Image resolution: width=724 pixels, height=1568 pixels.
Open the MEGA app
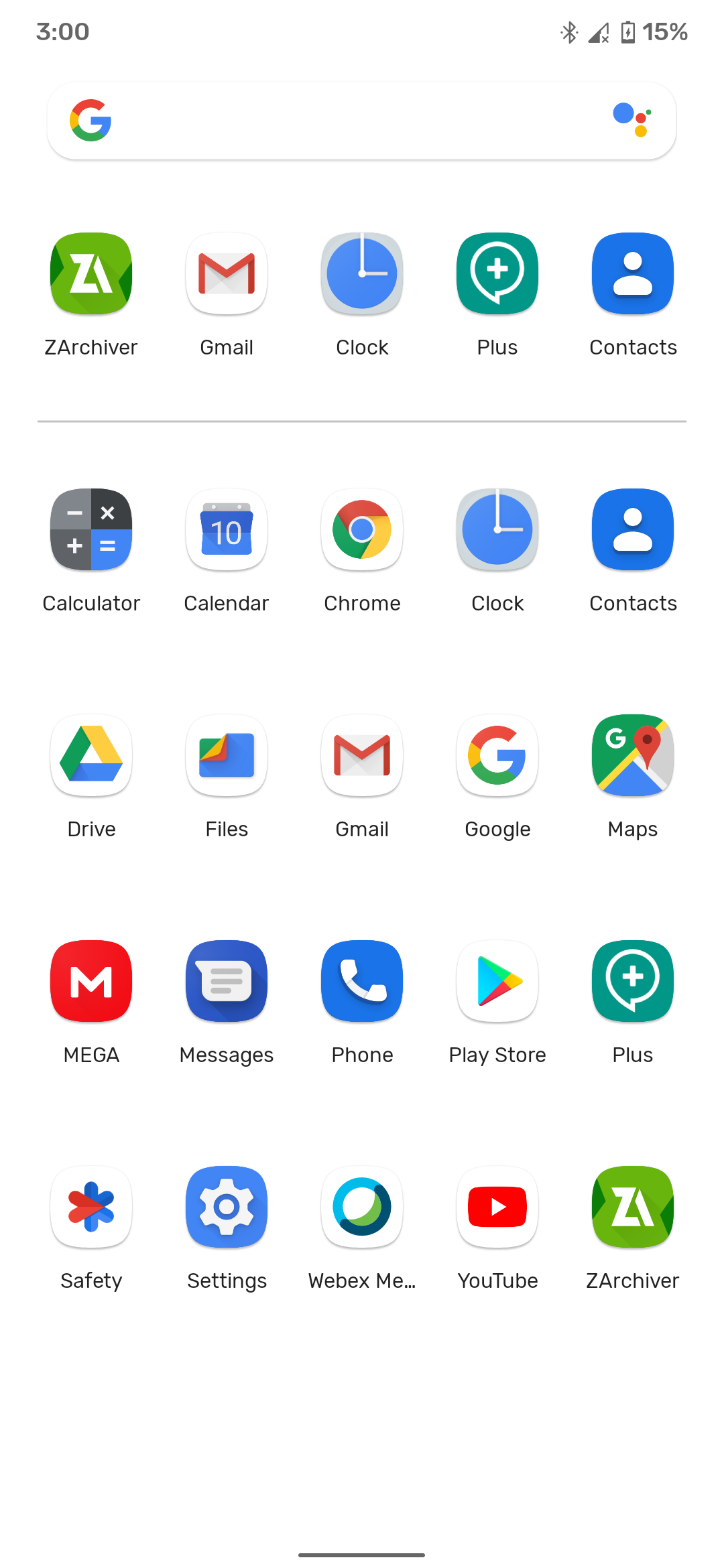coord(91,981)
